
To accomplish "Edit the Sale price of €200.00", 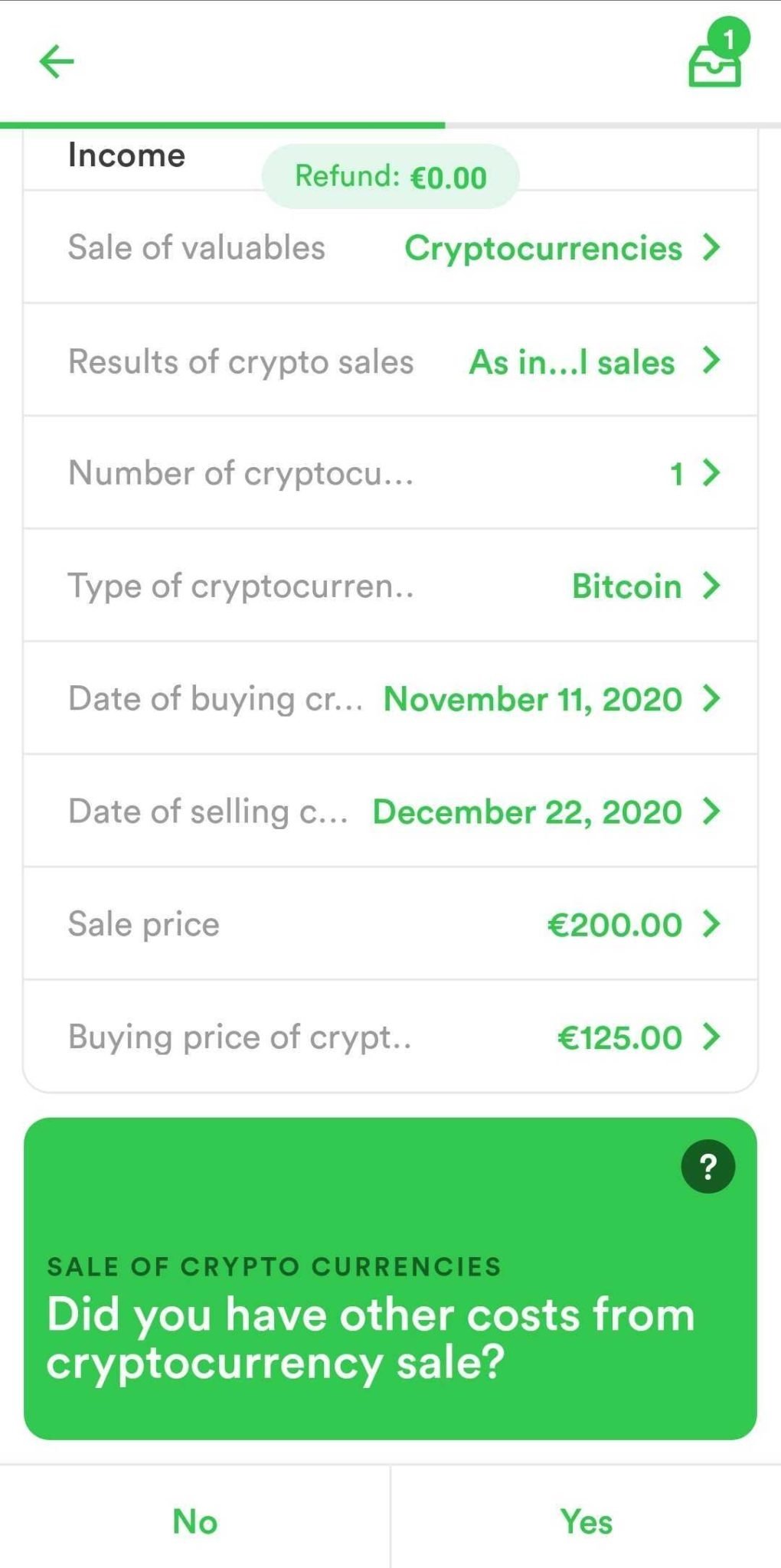I will pos(390,923).
